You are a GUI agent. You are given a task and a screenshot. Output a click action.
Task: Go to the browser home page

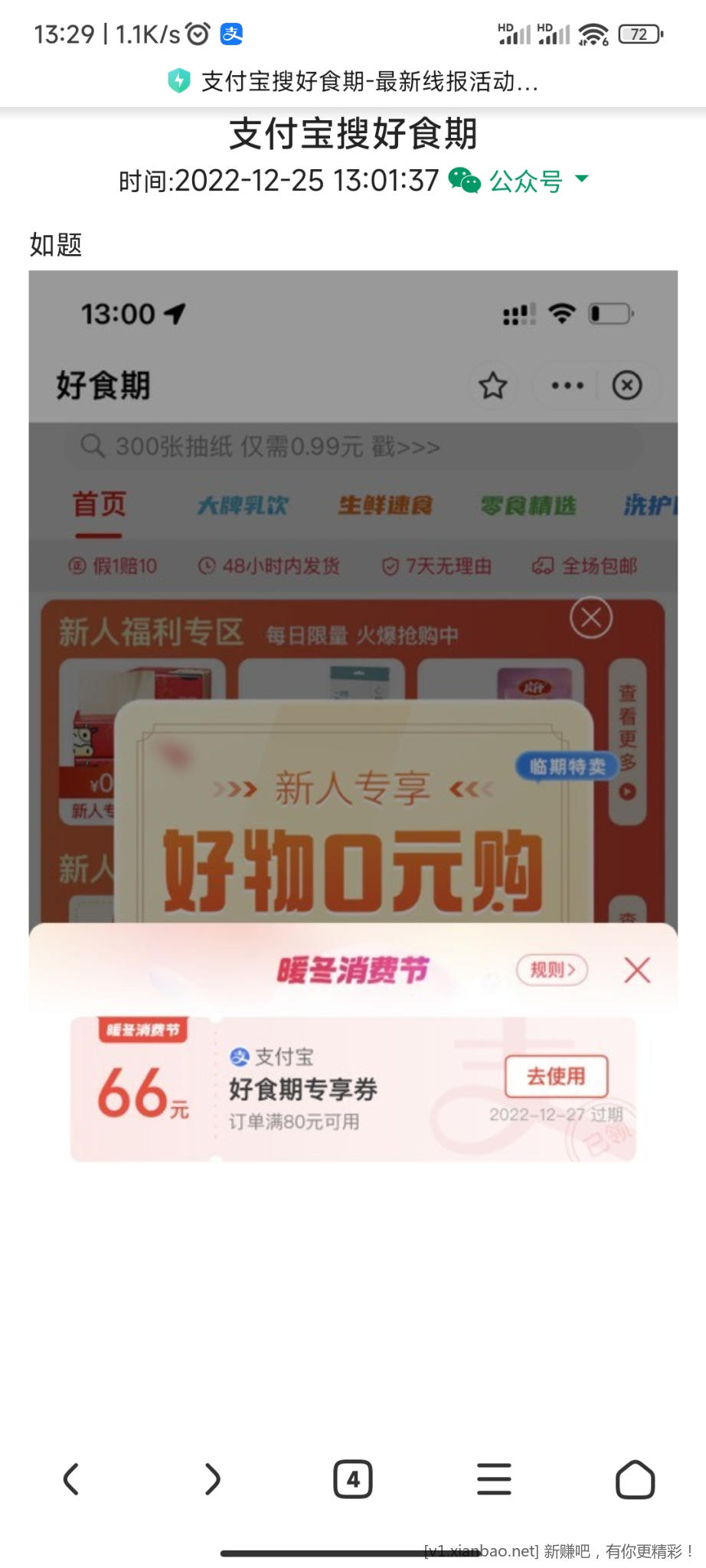pos(635,1478)
